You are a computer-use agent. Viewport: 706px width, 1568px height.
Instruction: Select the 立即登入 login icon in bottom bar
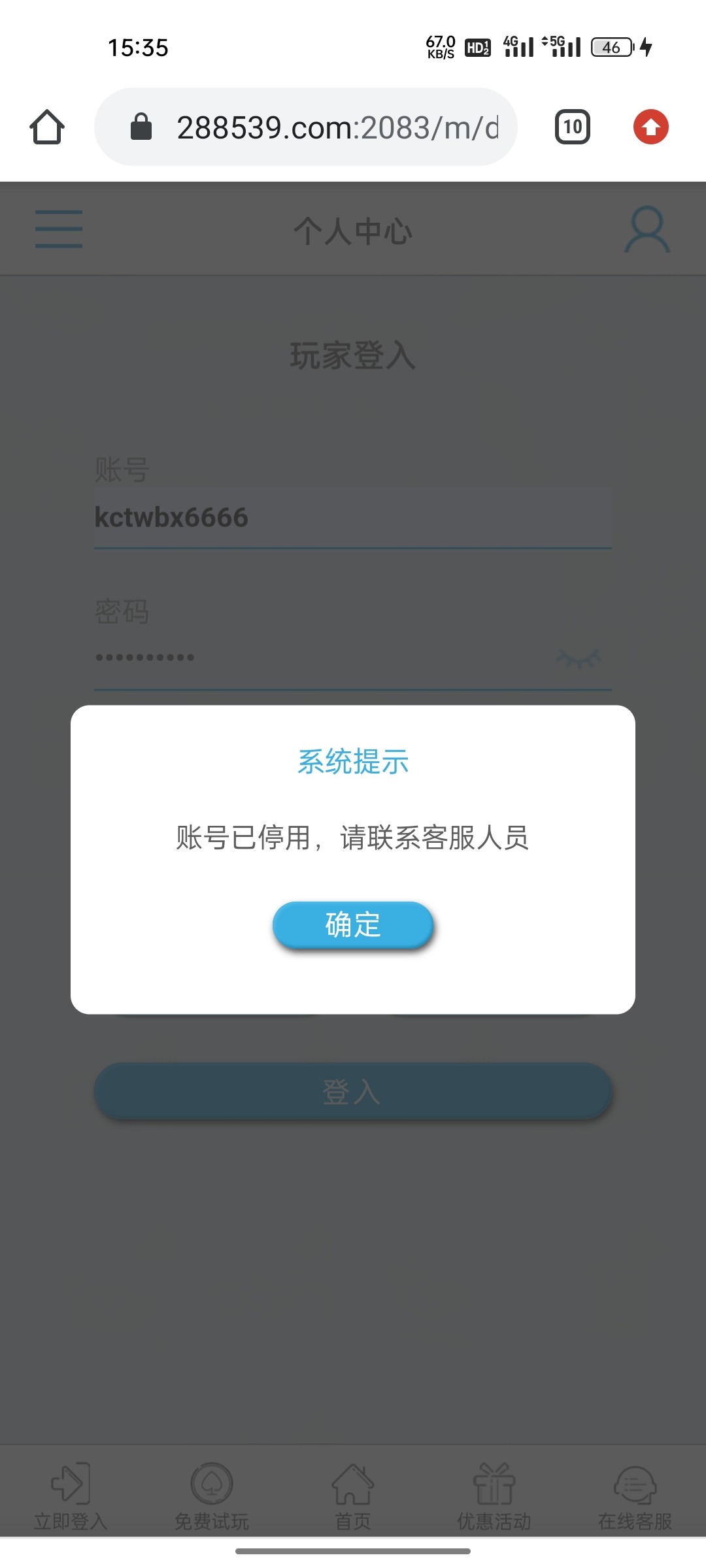70,1493
